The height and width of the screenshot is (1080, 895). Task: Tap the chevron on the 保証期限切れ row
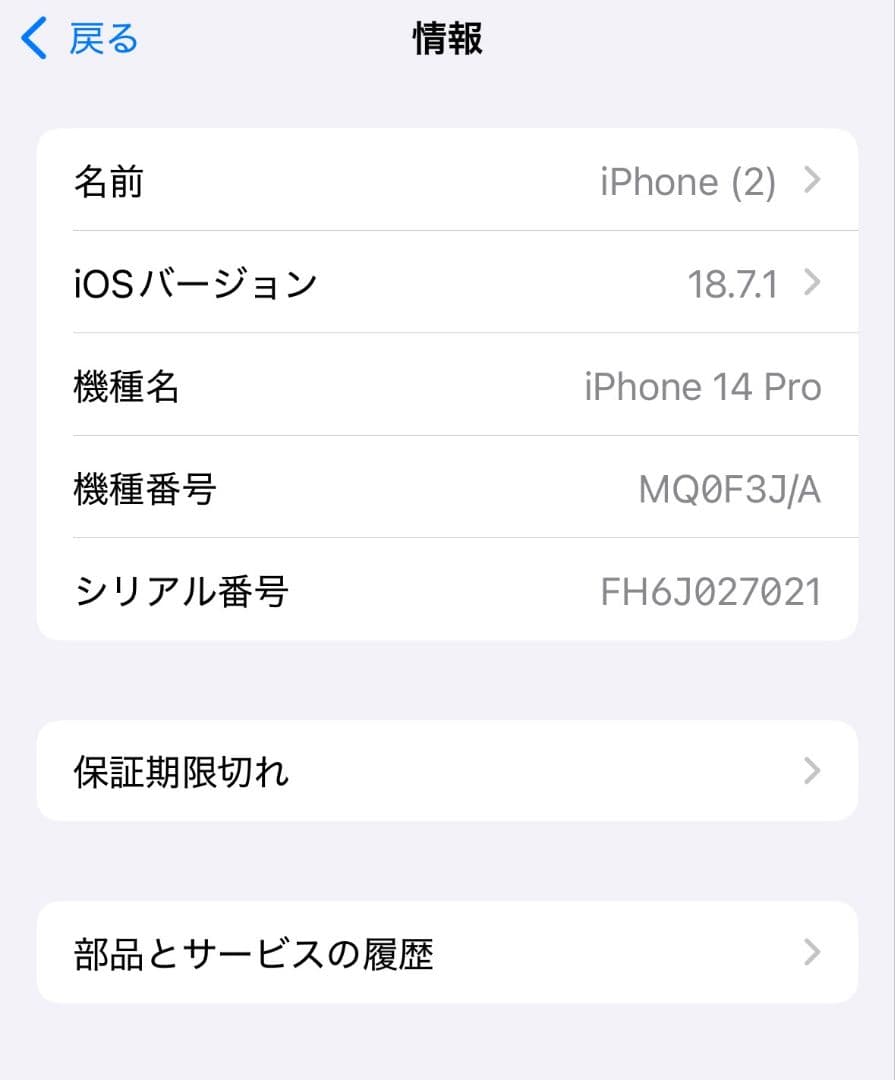pyautogui.click(x=812, y=771)
